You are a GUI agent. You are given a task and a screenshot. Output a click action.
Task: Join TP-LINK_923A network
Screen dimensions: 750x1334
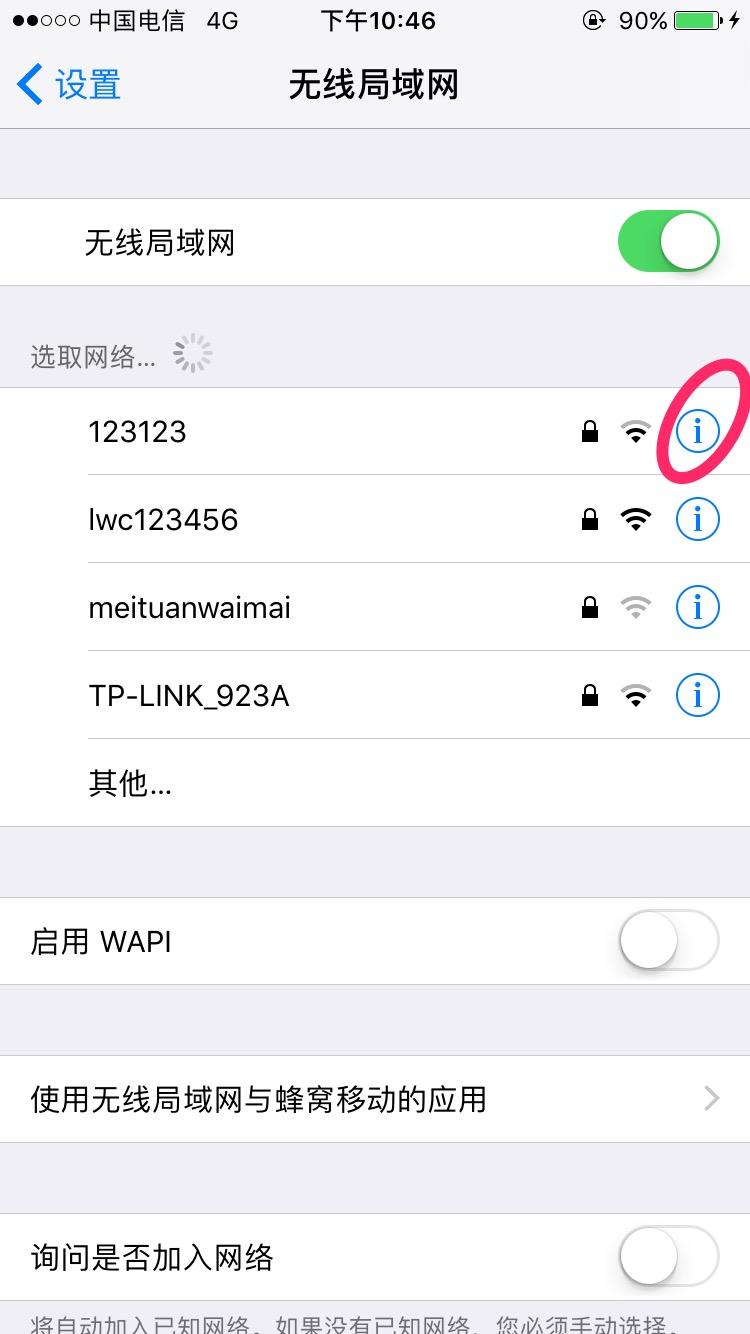coord(375,695)
